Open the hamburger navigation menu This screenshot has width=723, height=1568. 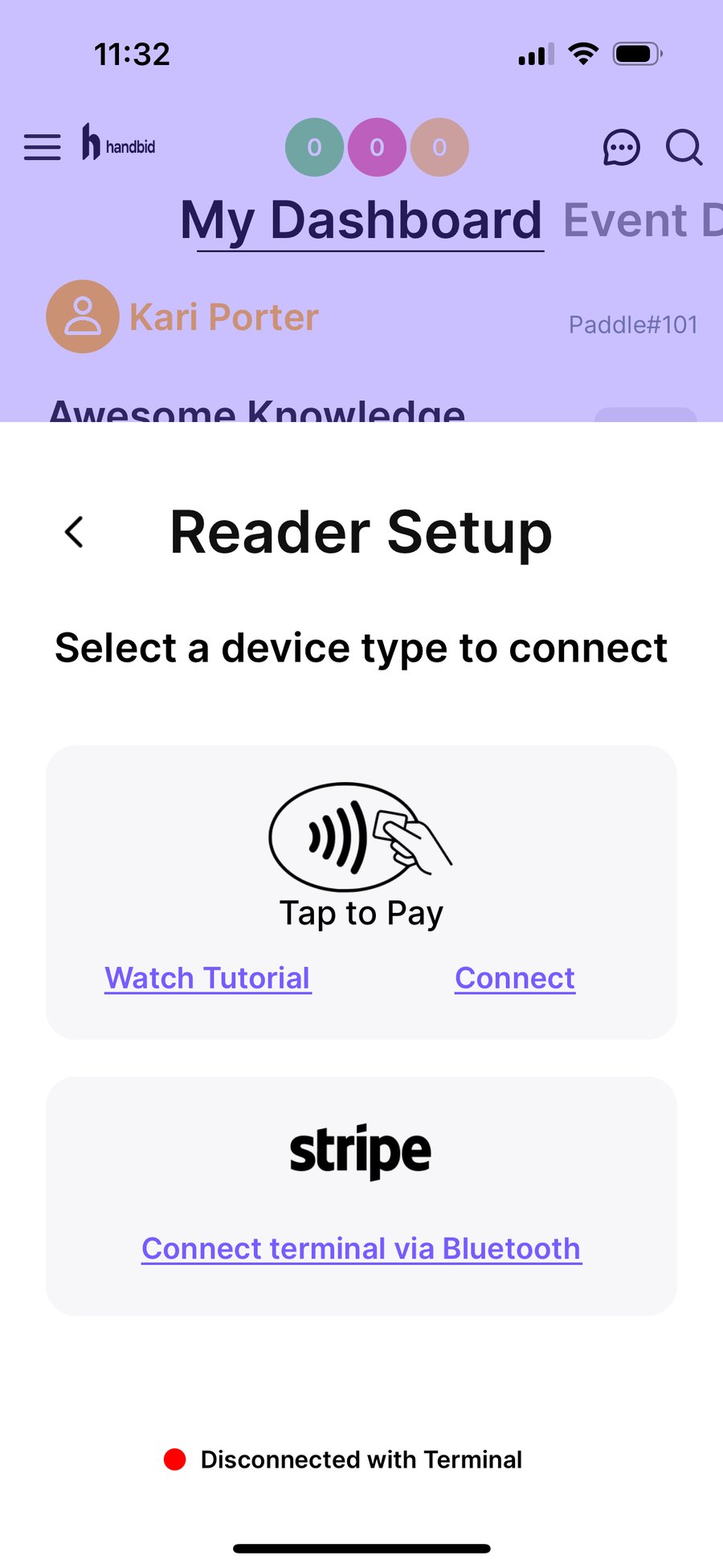coord(42,146)
